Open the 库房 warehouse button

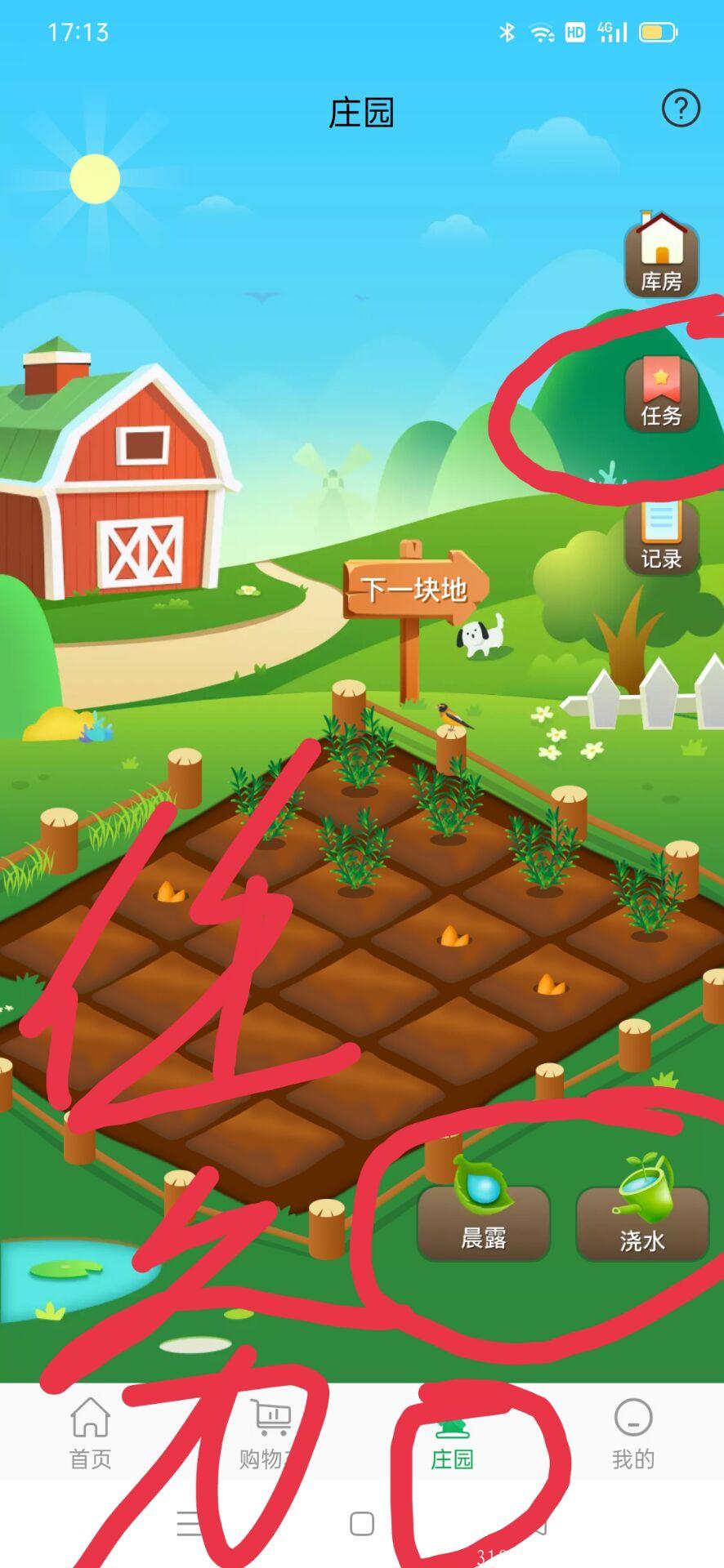coord(661,257)
